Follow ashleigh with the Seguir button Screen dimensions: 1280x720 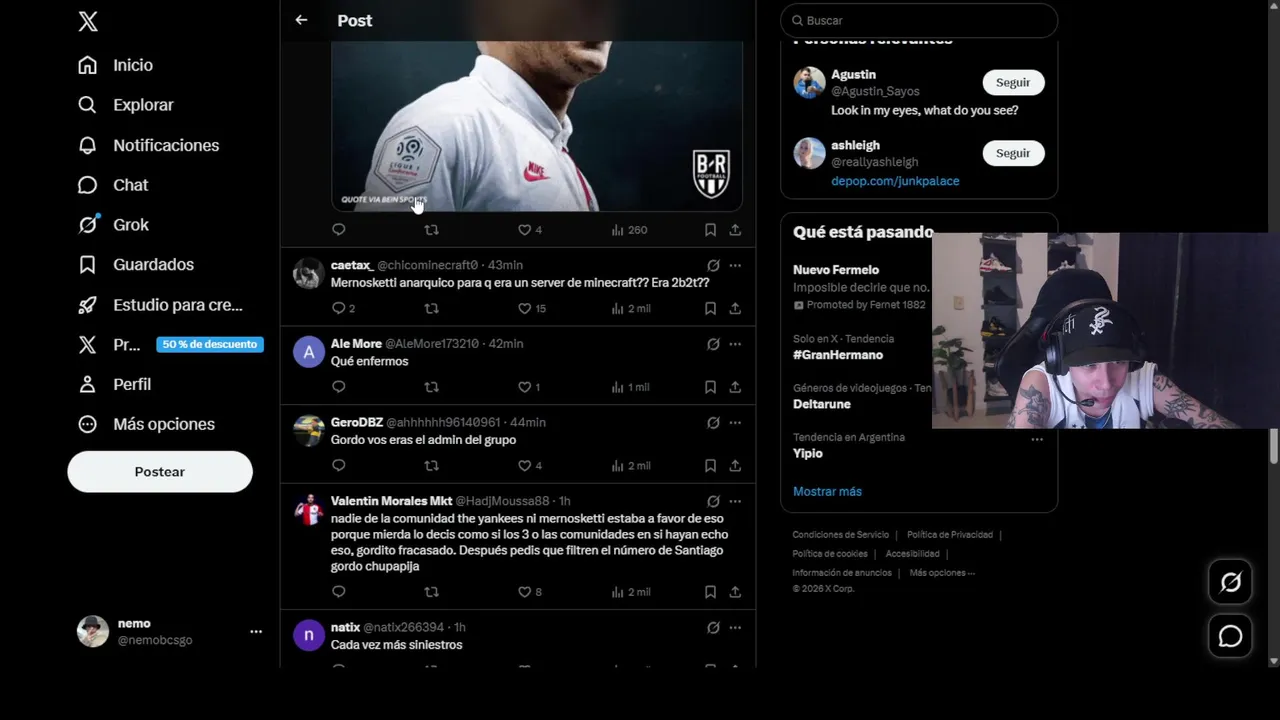tap(1012, 153)
